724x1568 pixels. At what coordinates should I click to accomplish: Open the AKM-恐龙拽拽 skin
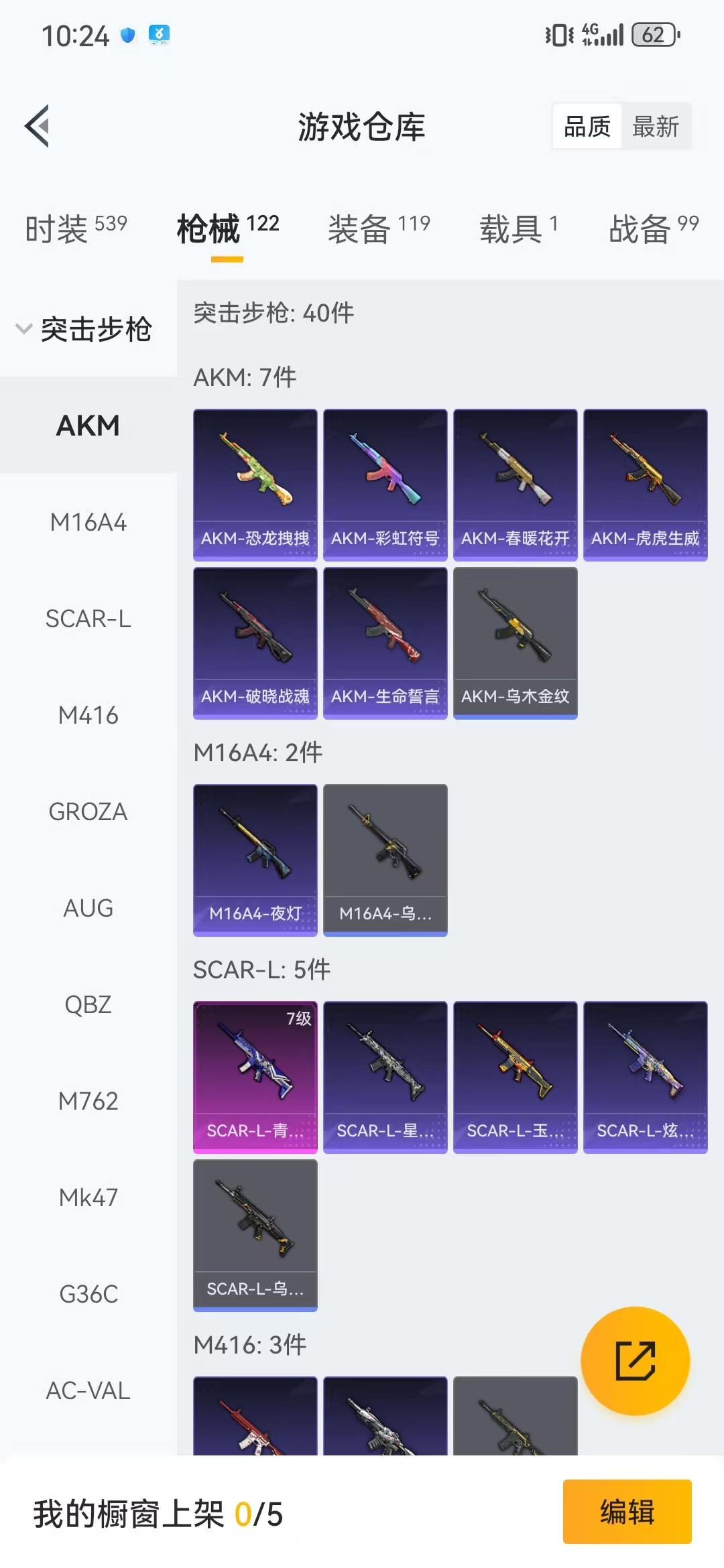tap(255, 484)
